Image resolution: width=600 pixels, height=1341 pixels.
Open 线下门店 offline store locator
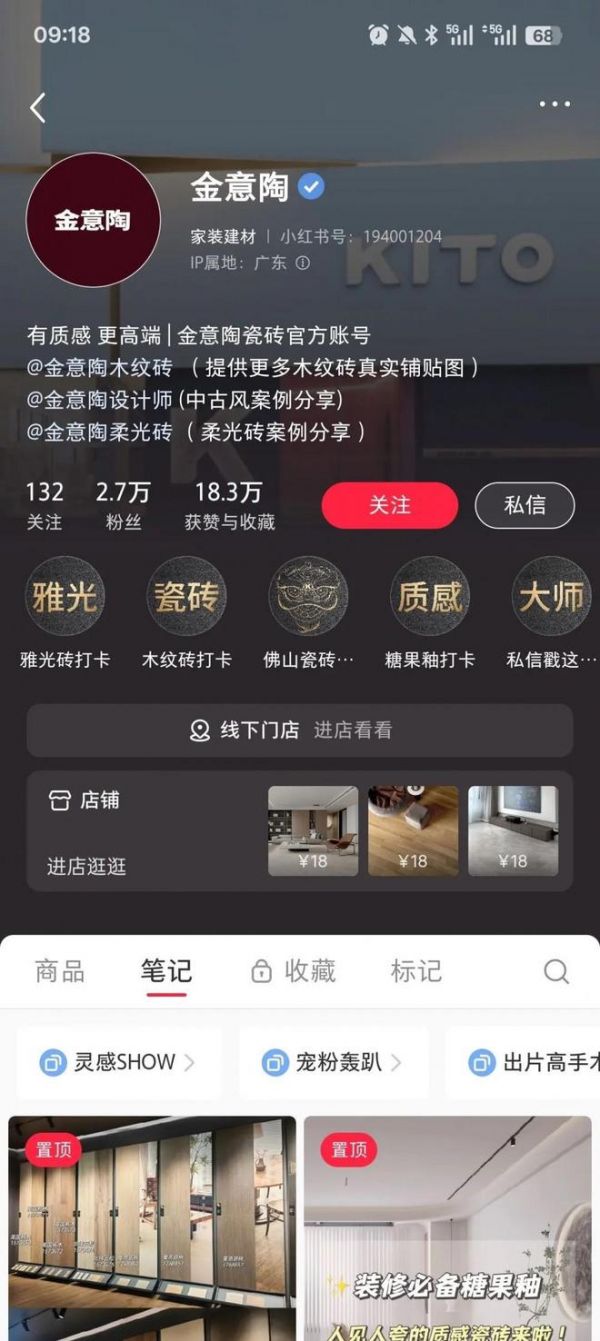coord(299,731)
